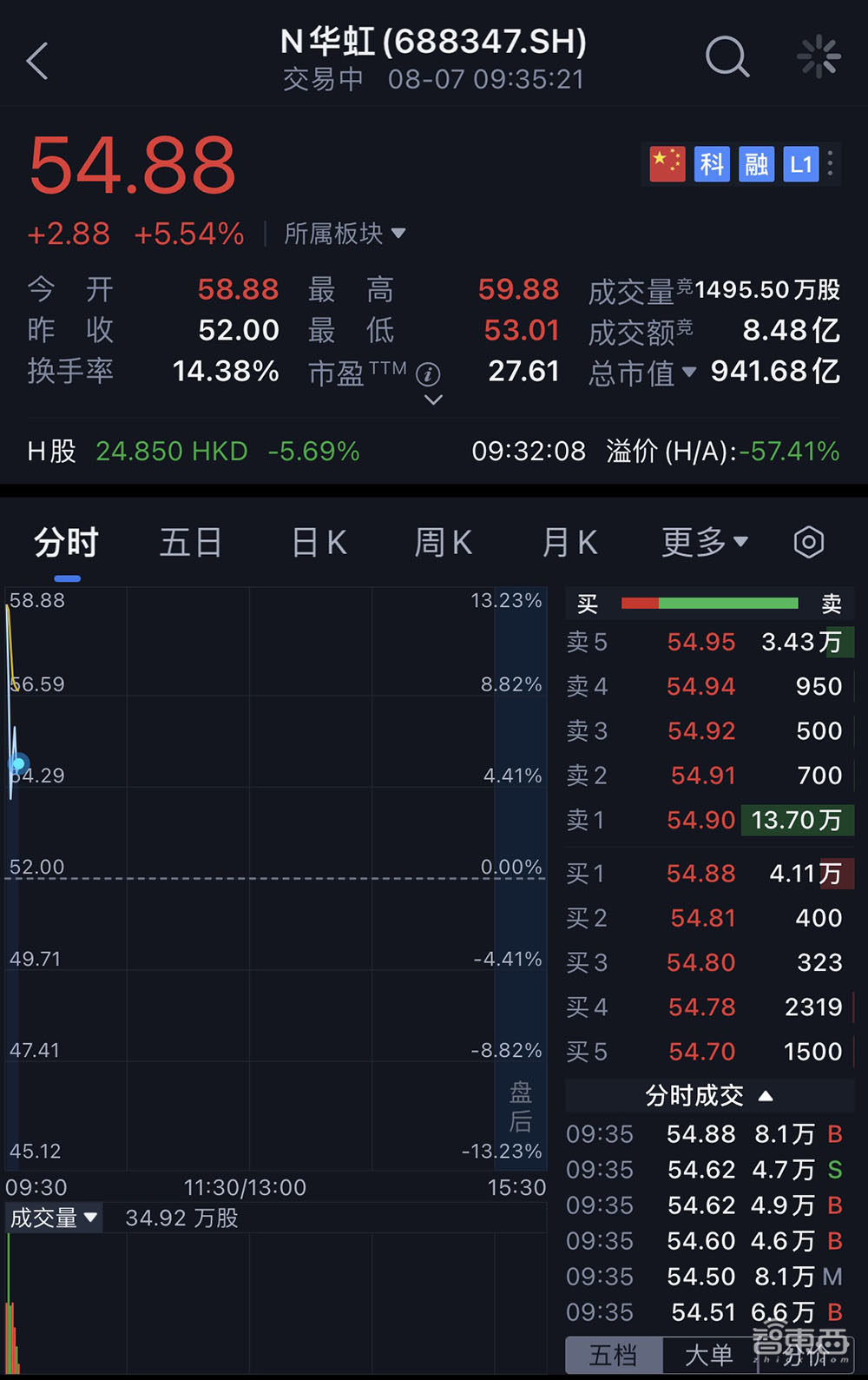
Task: Open the 大单 large orders tab
Action: [708, 1355]
